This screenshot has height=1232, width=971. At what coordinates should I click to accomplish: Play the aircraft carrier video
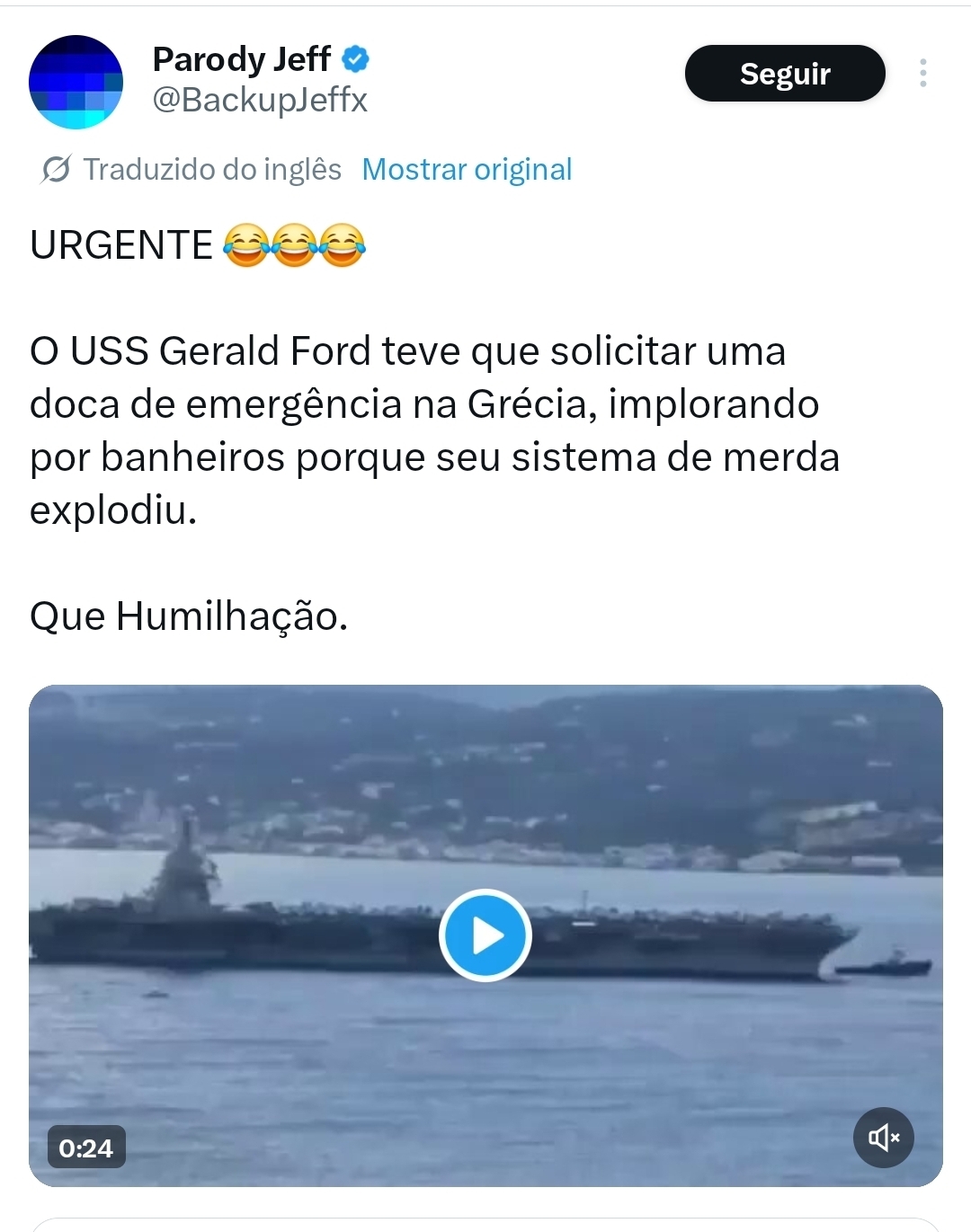click(485, 935)
